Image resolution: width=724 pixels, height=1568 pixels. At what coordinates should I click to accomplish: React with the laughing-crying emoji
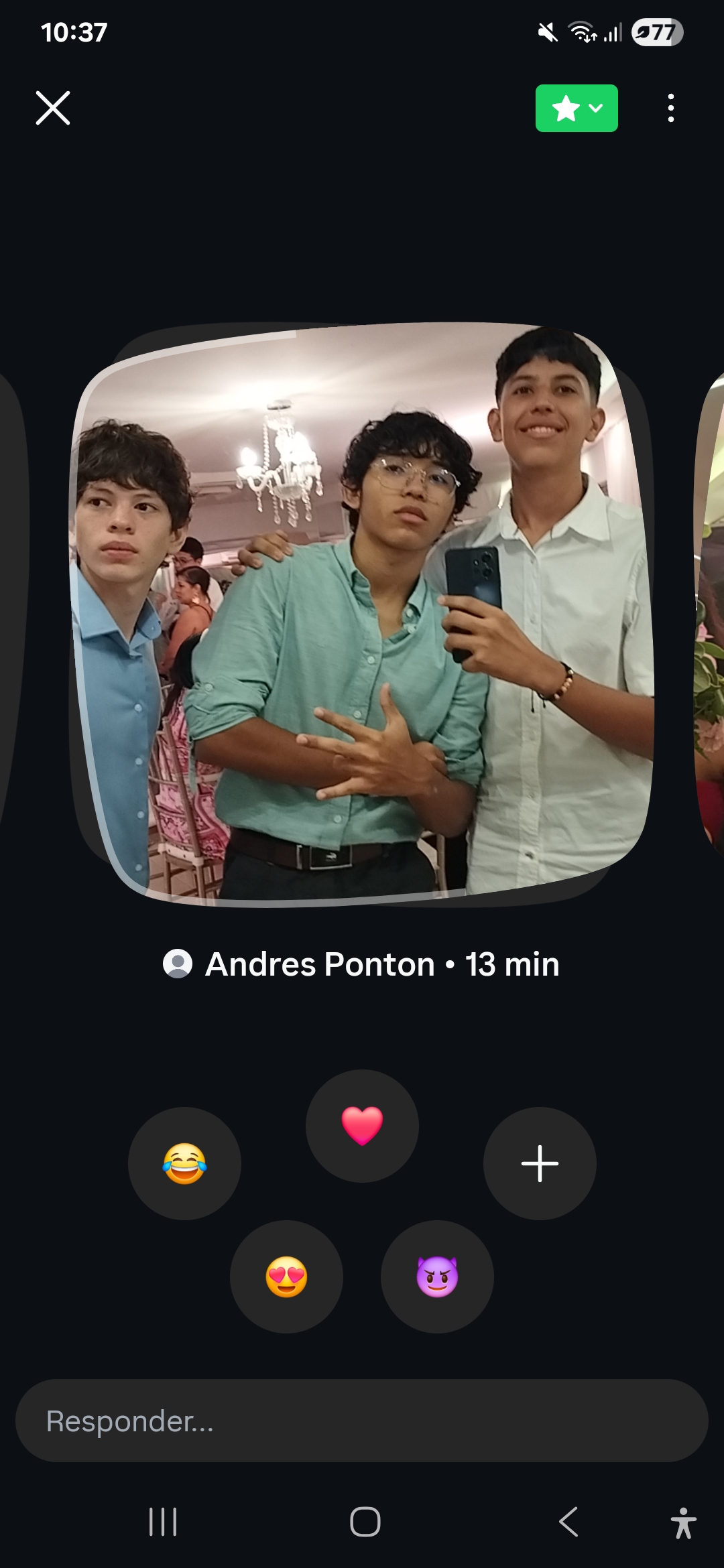[x=184, y=1163]
